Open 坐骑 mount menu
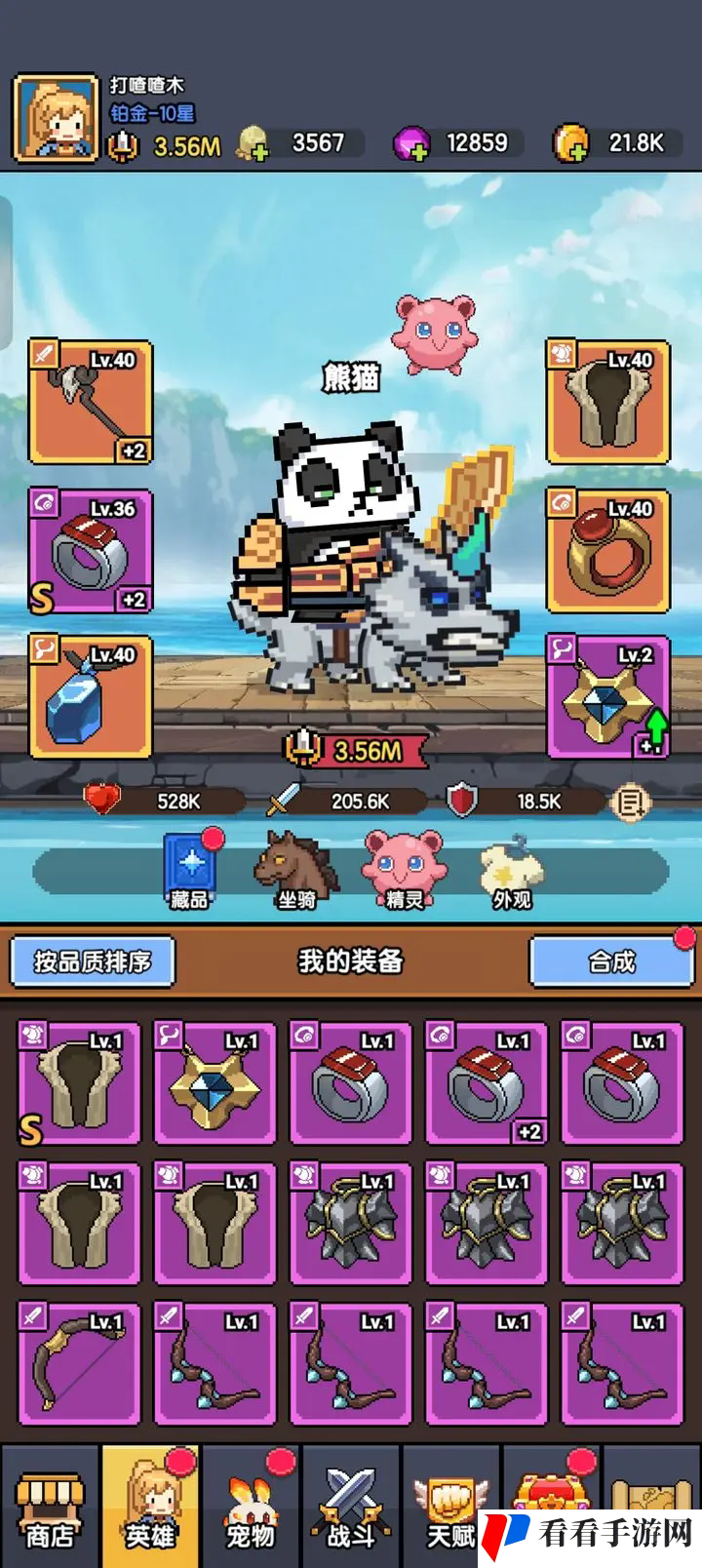 [x=296, y=870]
